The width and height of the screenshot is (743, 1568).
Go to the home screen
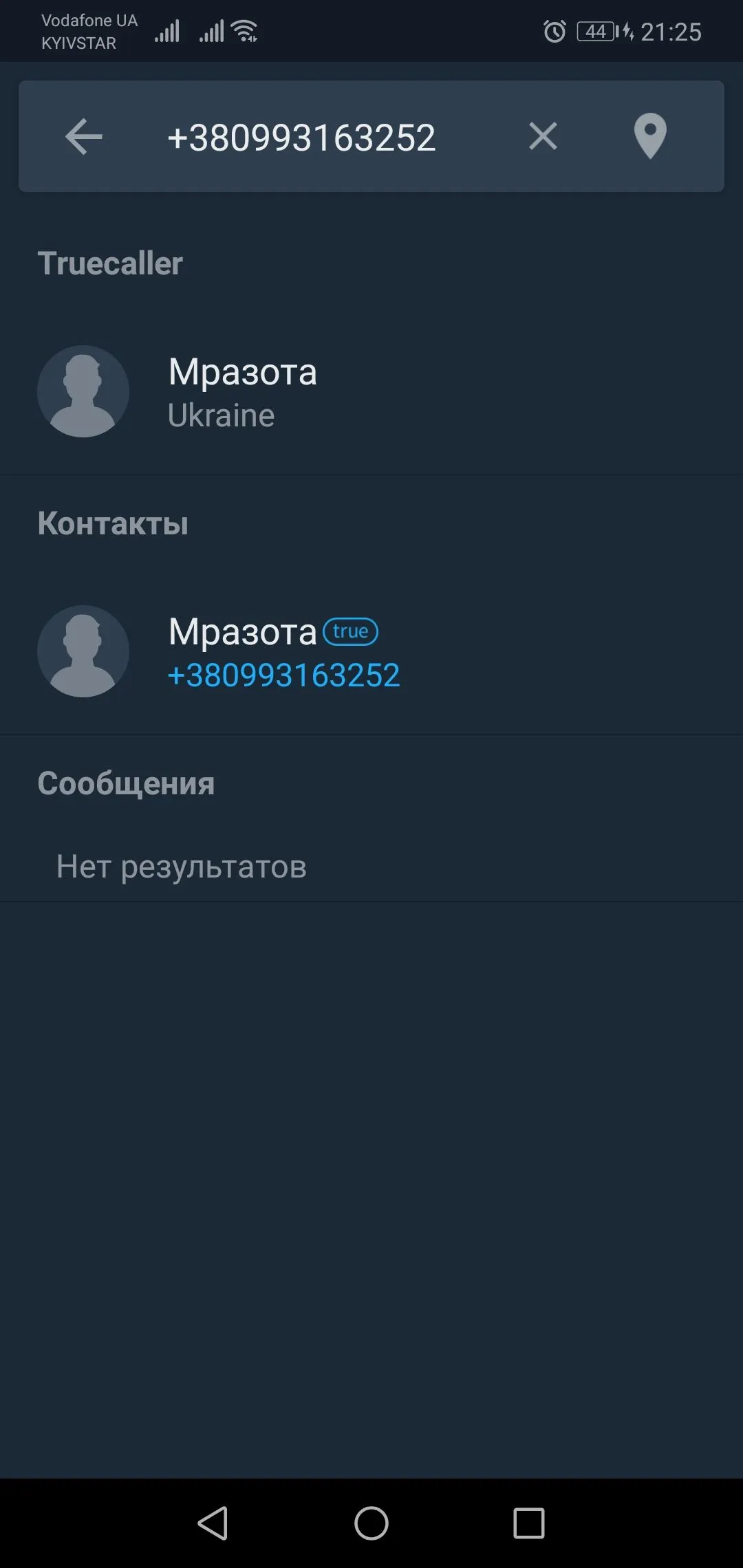coord(371,1523)
